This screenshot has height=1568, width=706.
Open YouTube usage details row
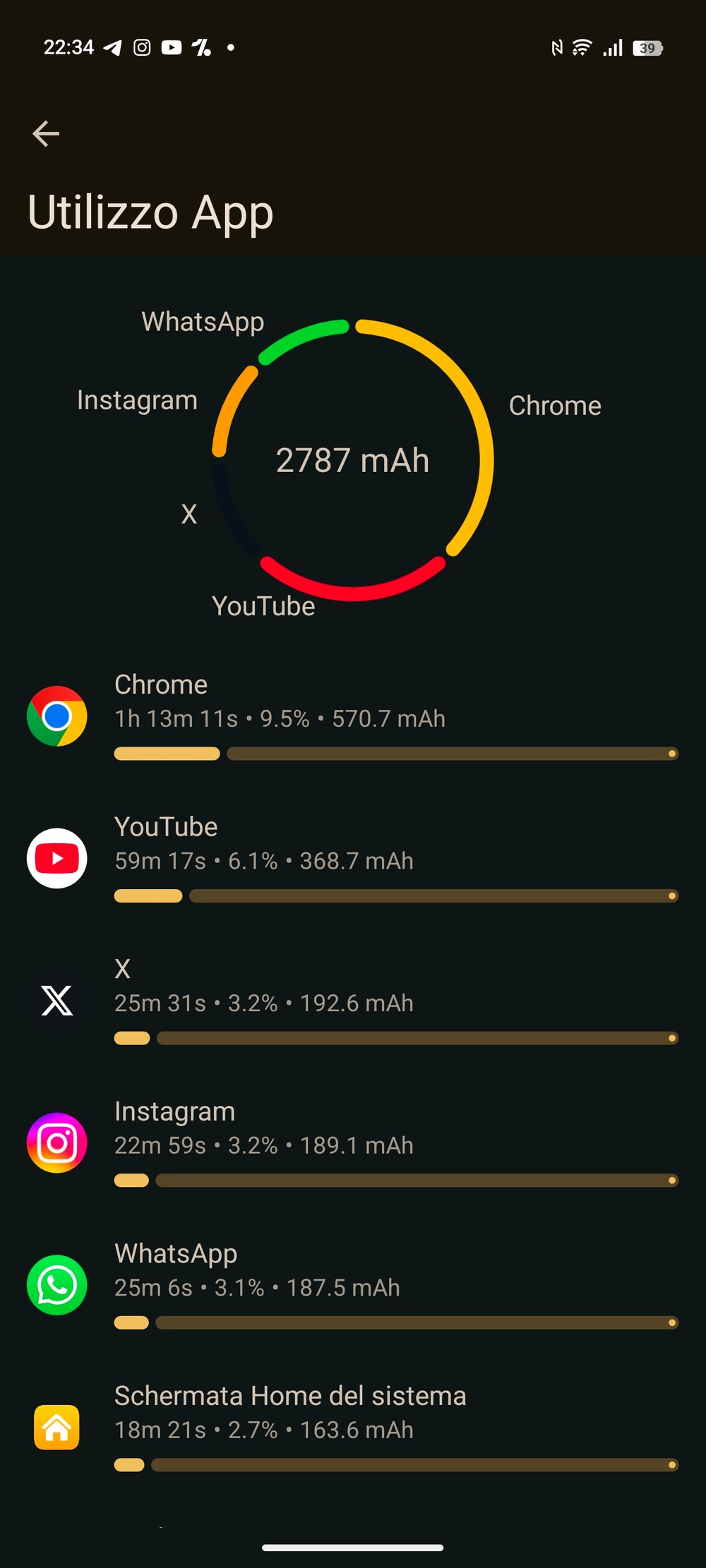tap(353, 858)
